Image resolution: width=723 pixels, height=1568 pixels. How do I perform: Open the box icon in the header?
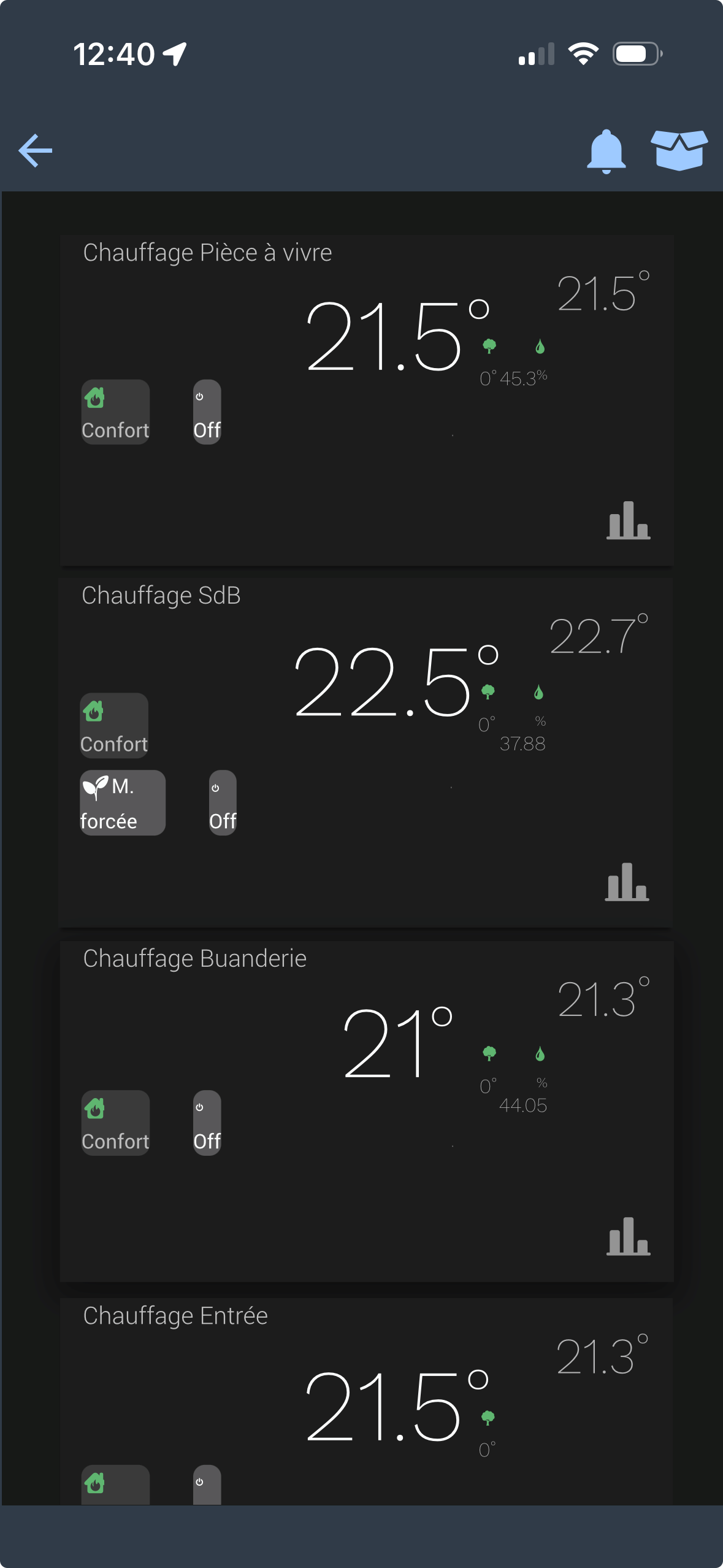(x=679, y=150)
